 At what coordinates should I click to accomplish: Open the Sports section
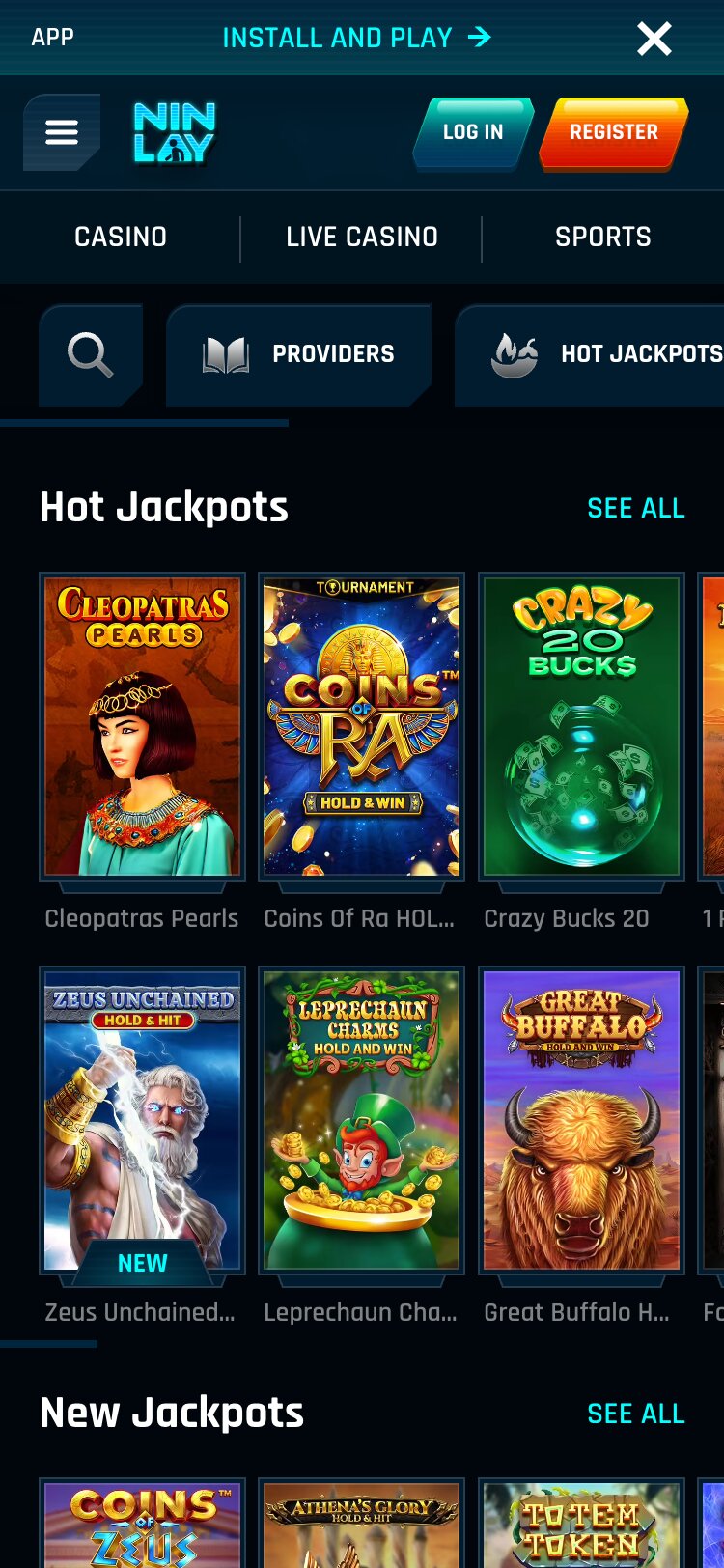[x=603, y=238]
